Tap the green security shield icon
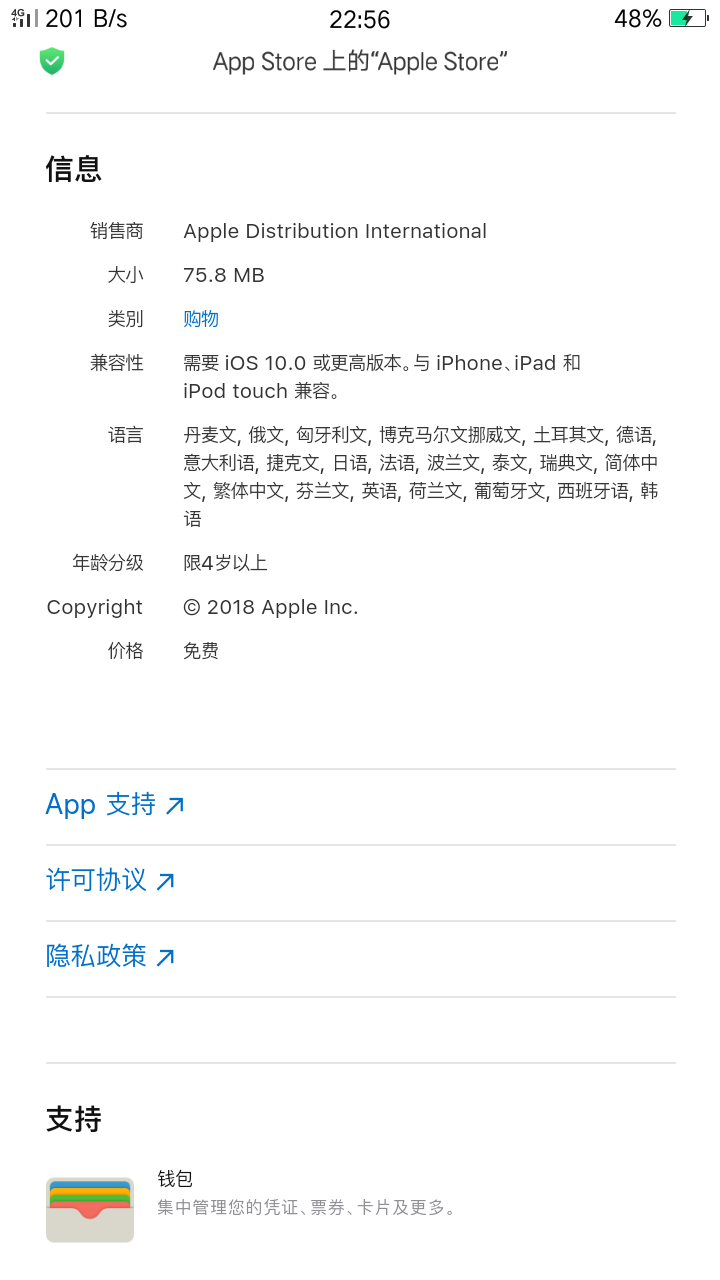Screen dimensions: 720x1280 (x=52, y=61)
